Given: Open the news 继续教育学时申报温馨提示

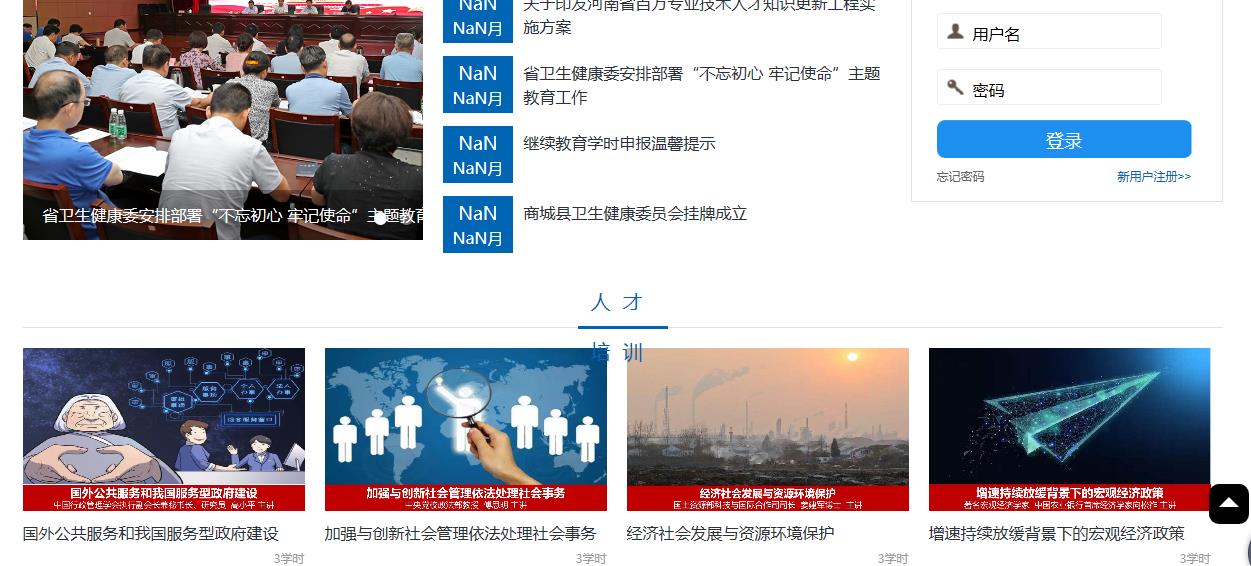Looking at the screenshot, I should (x=619, y=144).
